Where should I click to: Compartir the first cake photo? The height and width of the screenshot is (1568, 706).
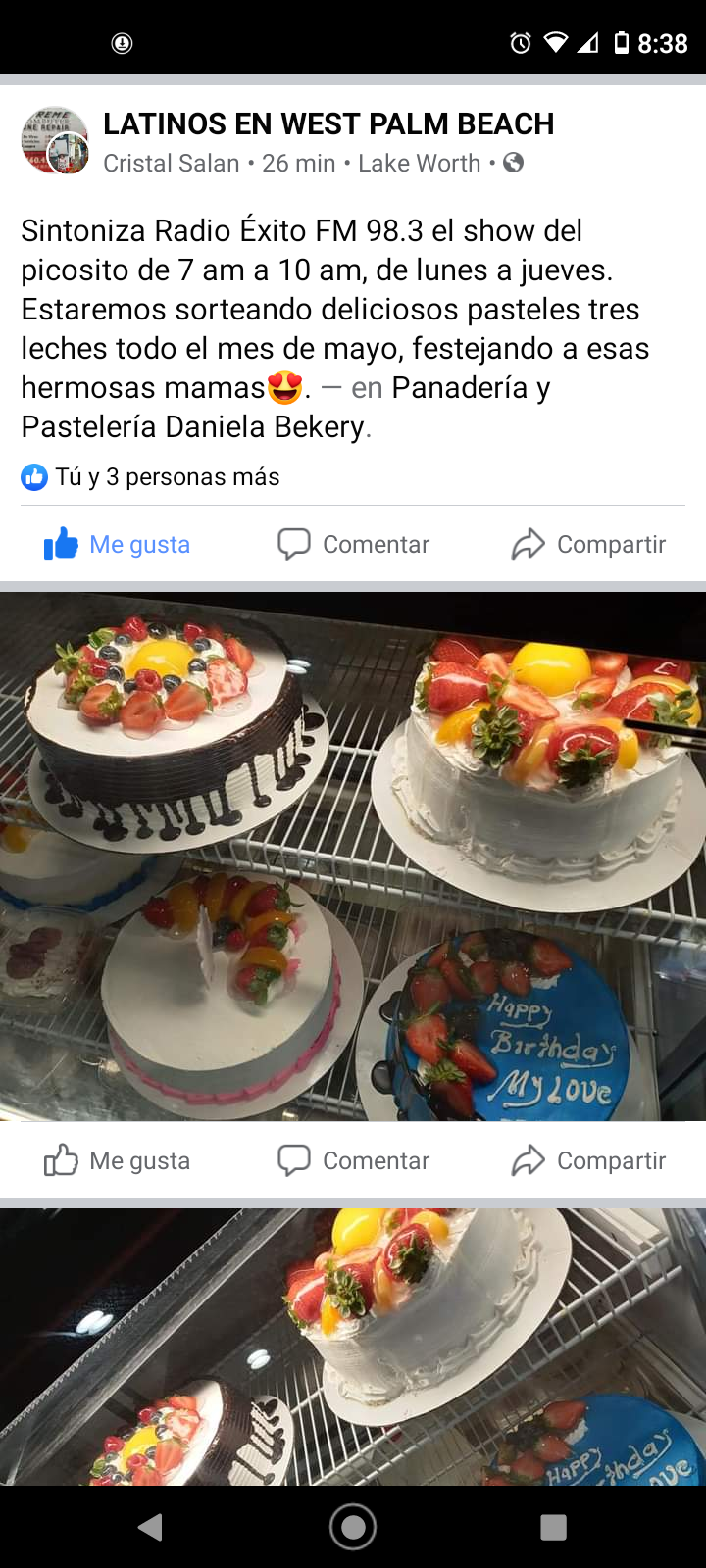[588, 1160]
